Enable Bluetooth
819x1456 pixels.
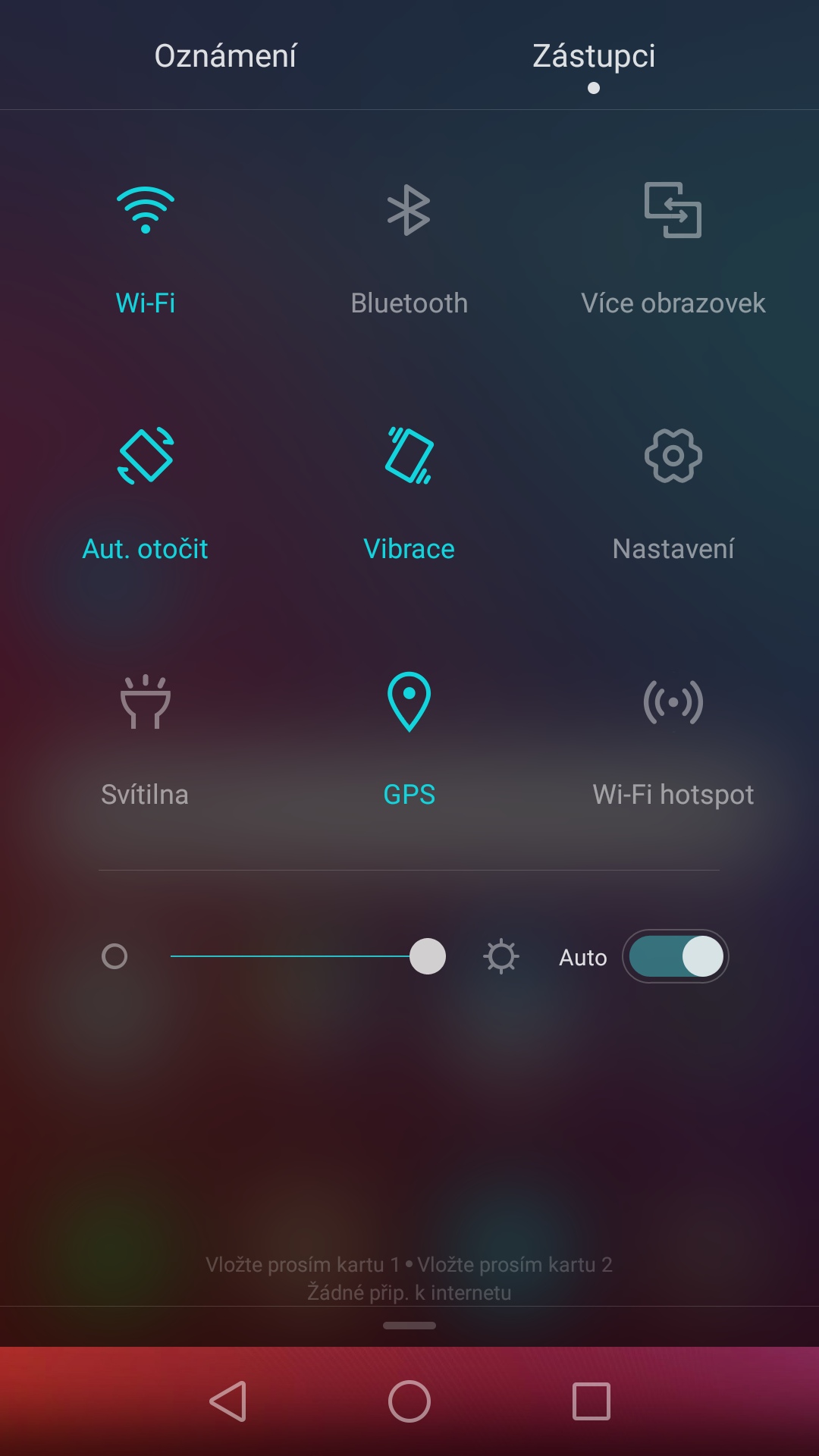pyautogui.click(x=409, y=250)
